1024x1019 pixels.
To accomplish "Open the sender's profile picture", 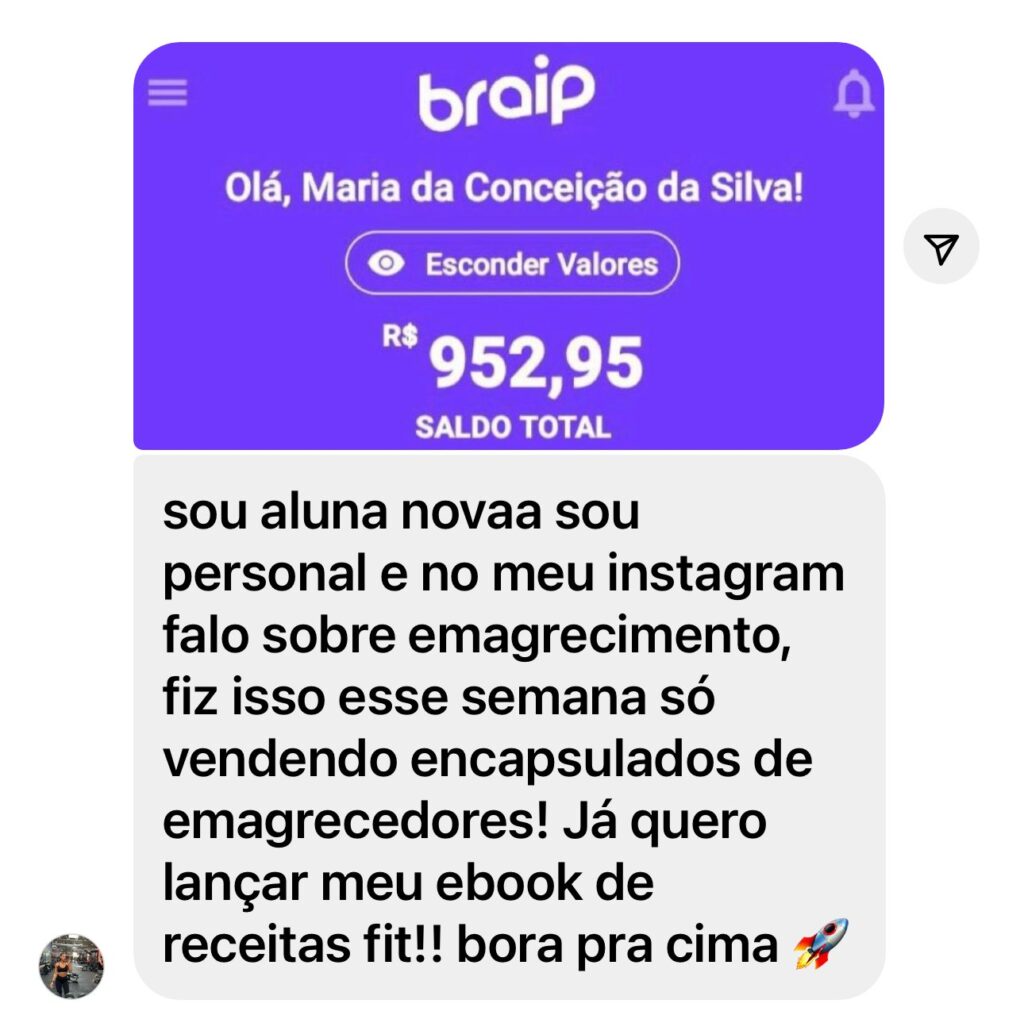I will click(71, 966).
